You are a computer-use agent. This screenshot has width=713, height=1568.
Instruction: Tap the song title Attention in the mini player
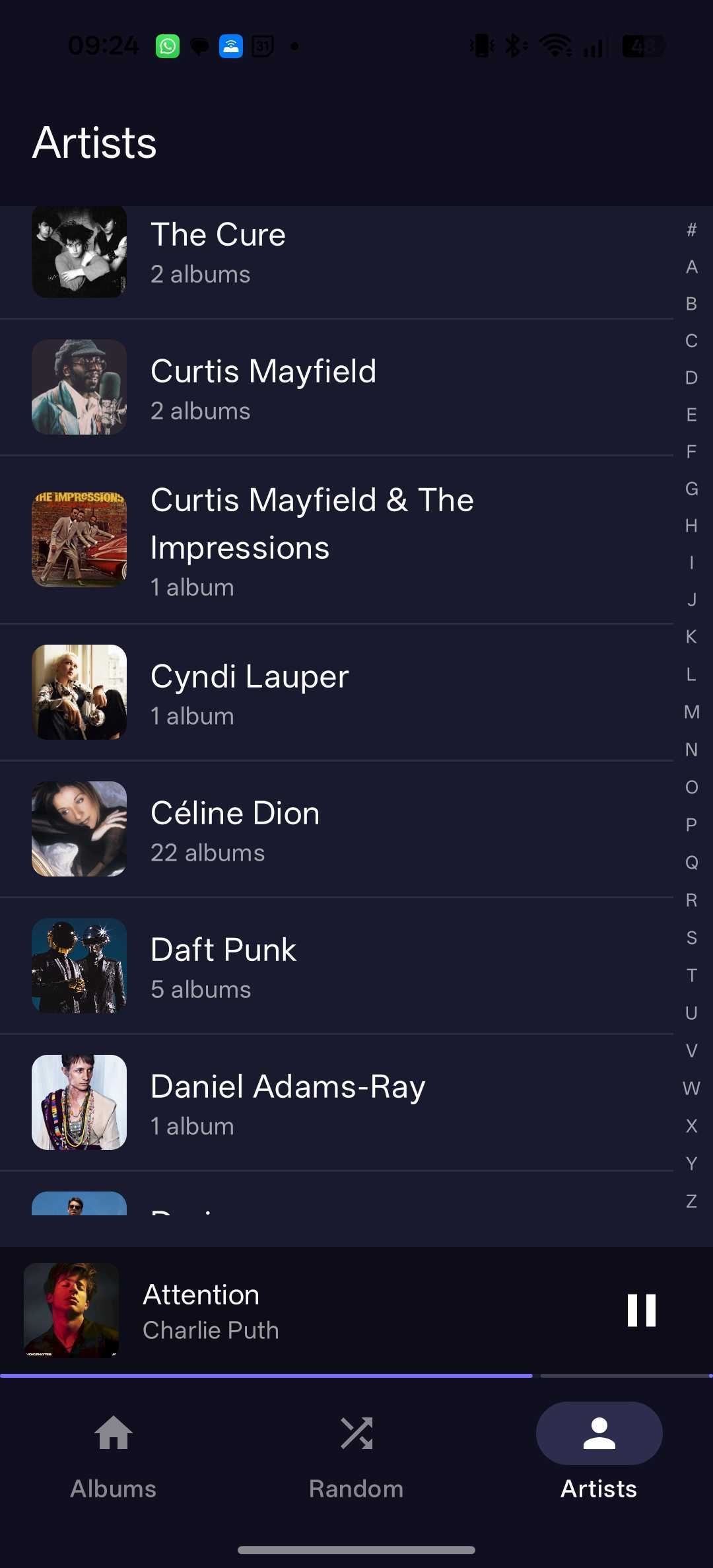[201, 1294]
